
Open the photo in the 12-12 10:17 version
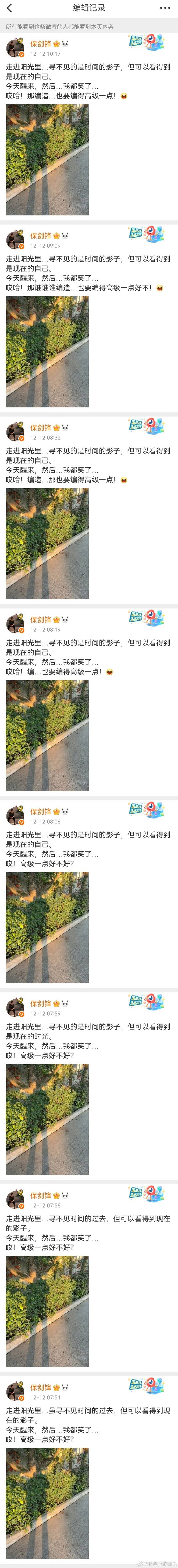pyautogui.click(x=47, y=159)
